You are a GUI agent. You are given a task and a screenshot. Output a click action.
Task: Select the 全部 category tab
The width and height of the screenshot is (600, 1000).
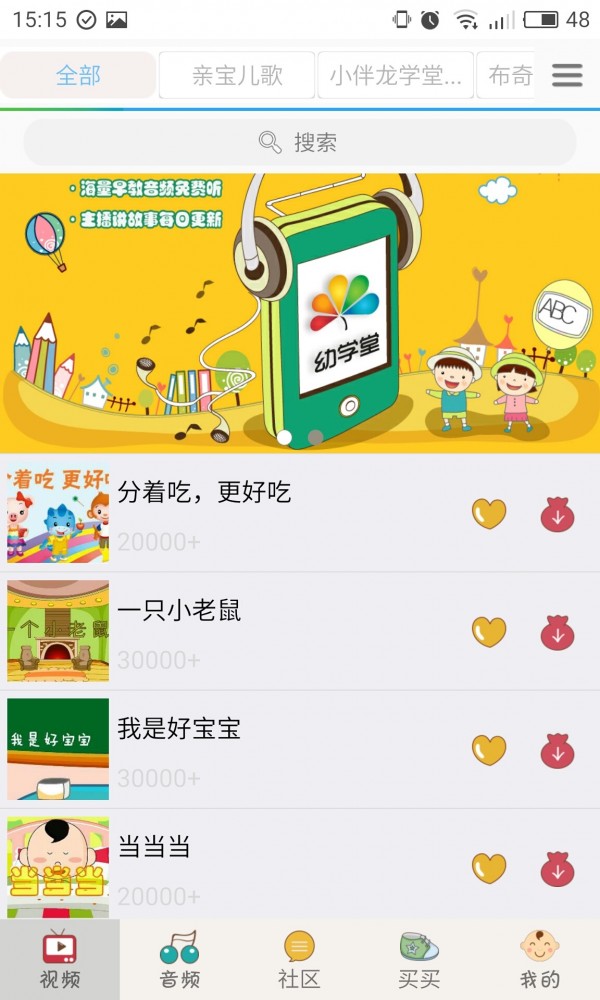click(x=78, y=75)
